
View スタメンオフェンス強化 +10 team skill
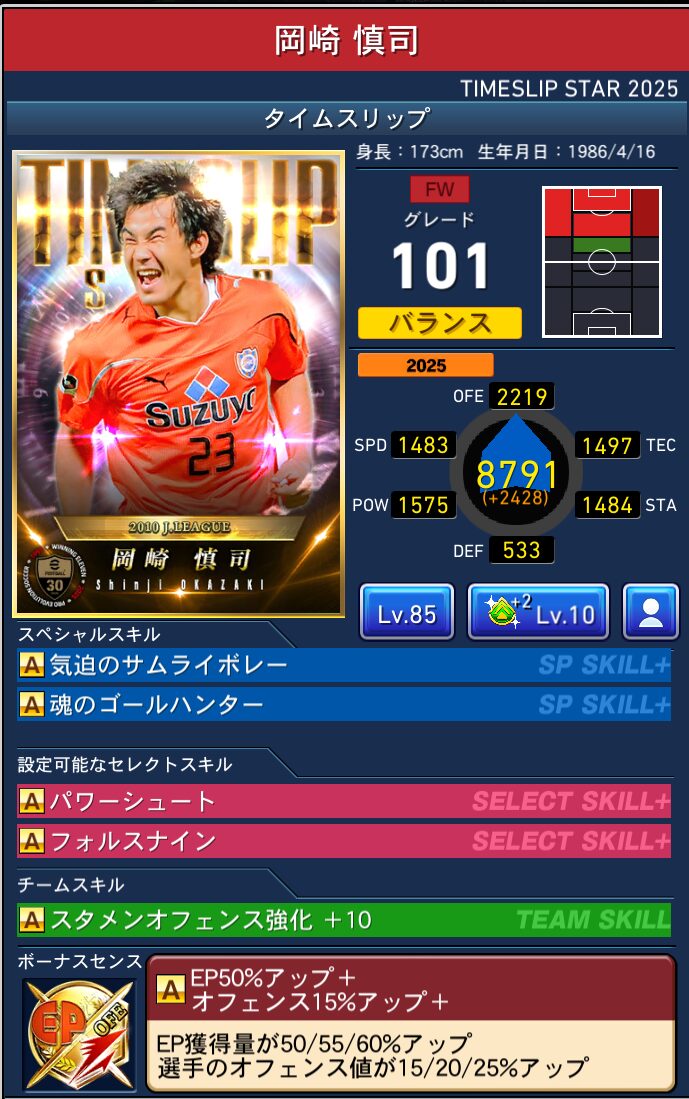pos(344,919)
